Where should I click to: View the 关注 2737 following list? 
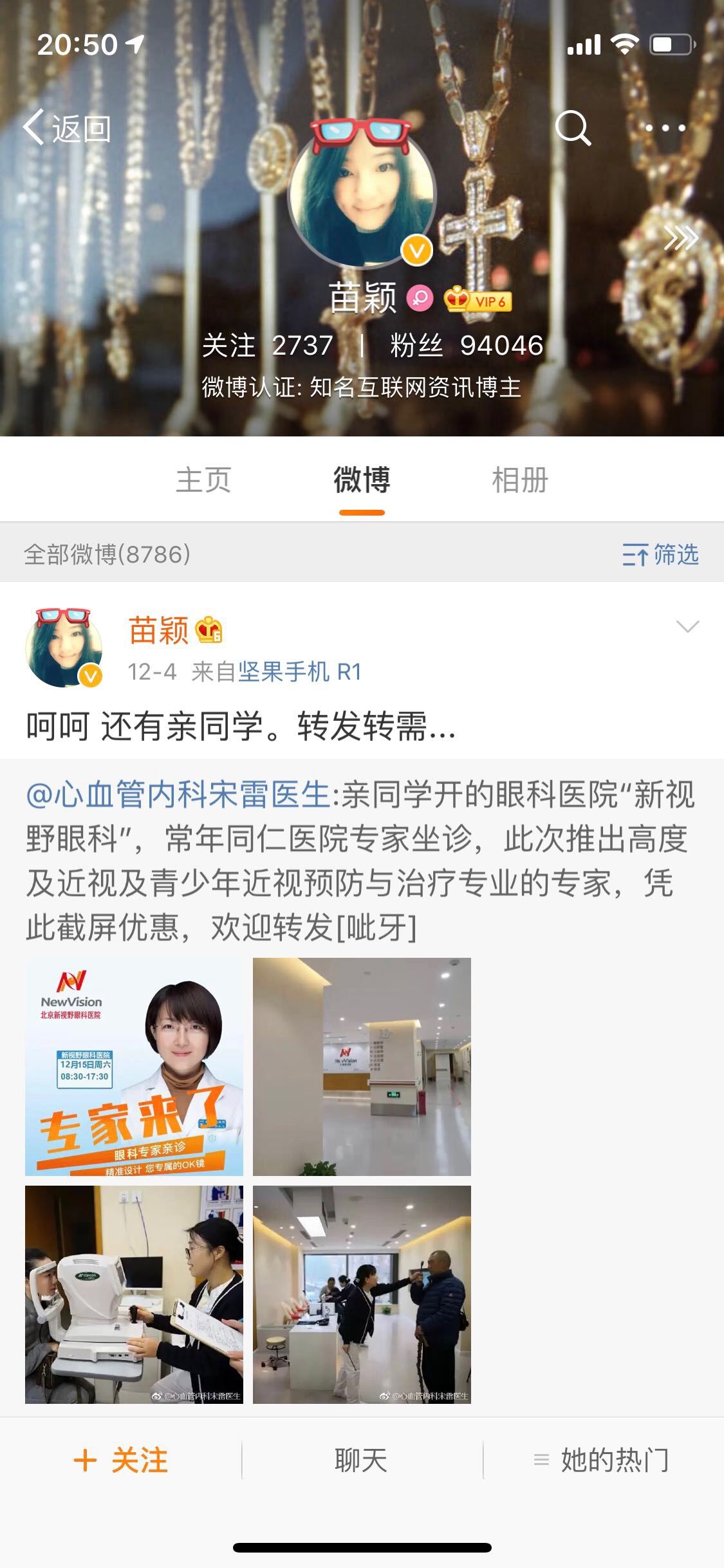268,346
